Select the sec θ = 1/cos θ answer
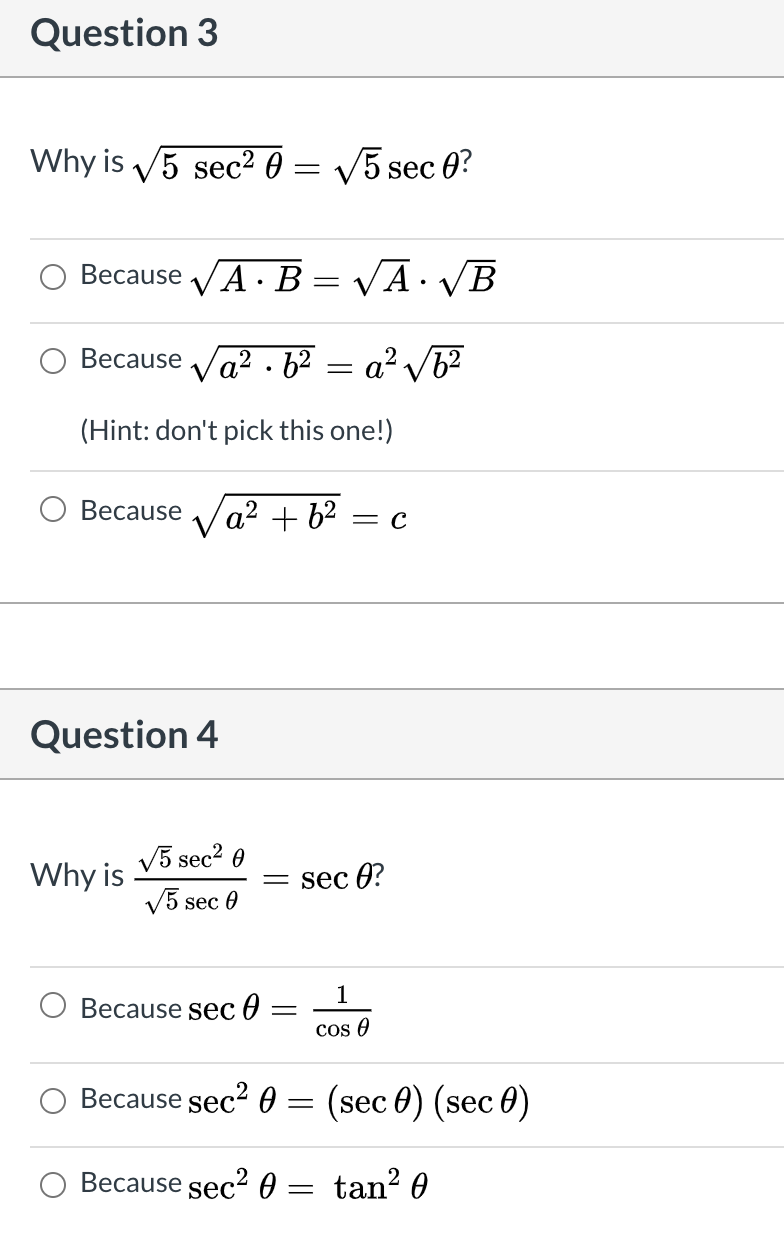The image size is (784, 1250). [53, 1008]
